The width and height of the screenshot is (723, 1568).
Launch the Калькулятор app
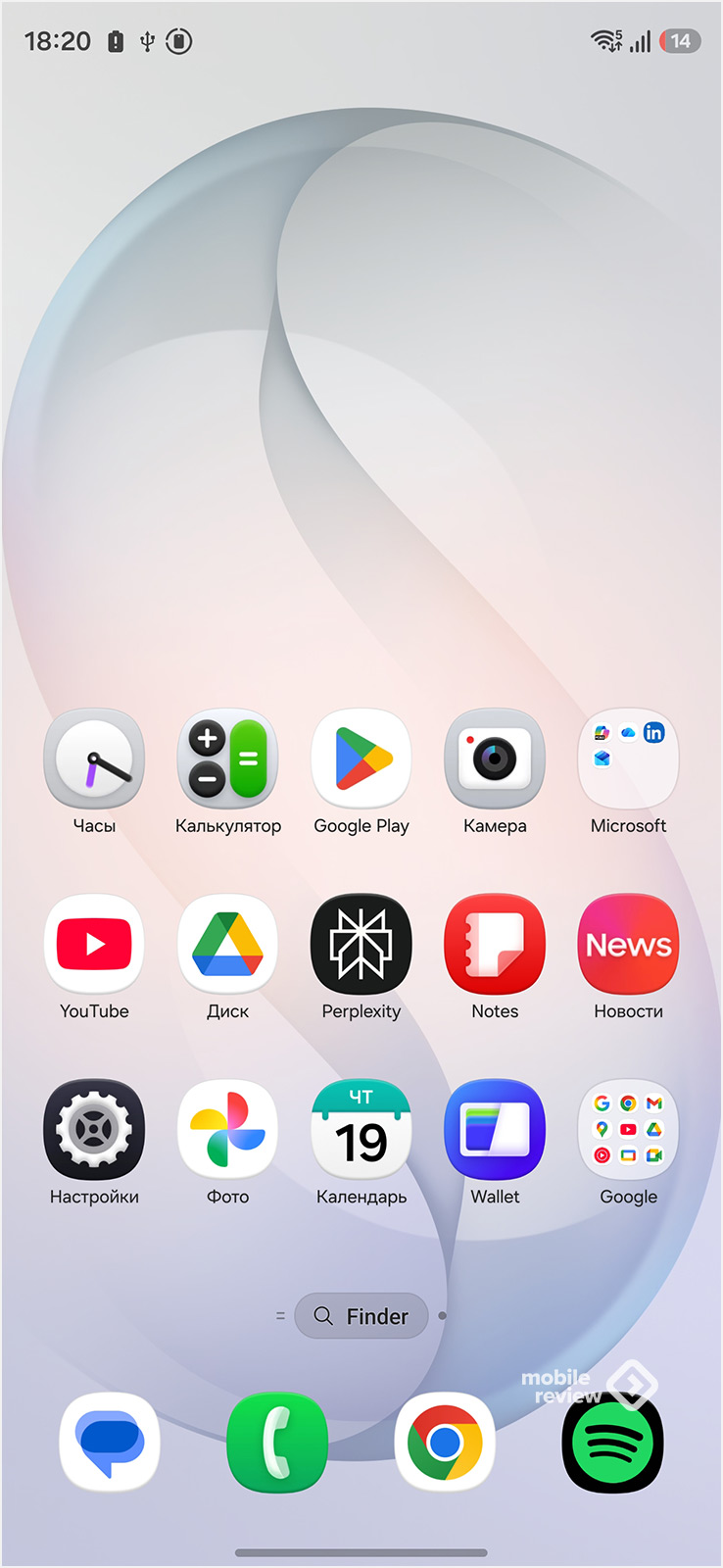[227, 759]
